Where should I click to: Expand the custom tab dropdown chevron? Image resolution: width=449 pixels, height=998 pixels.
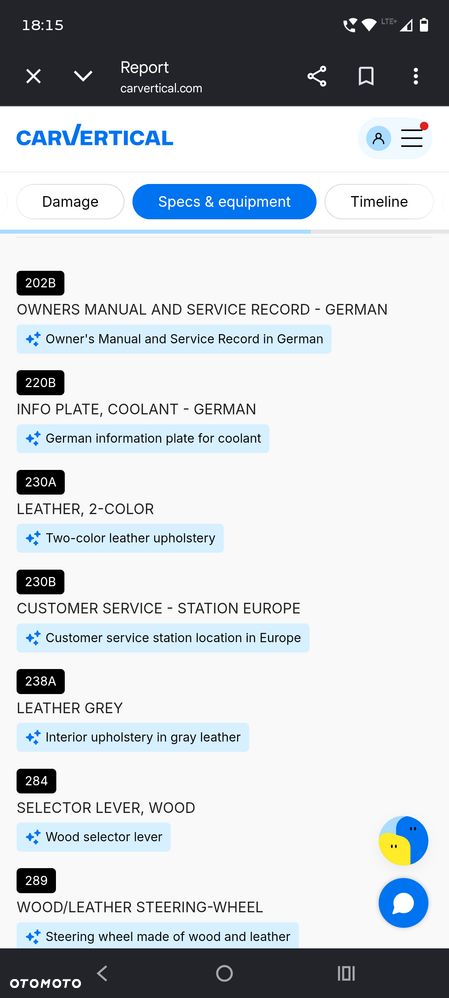click(x=83, y=76)
